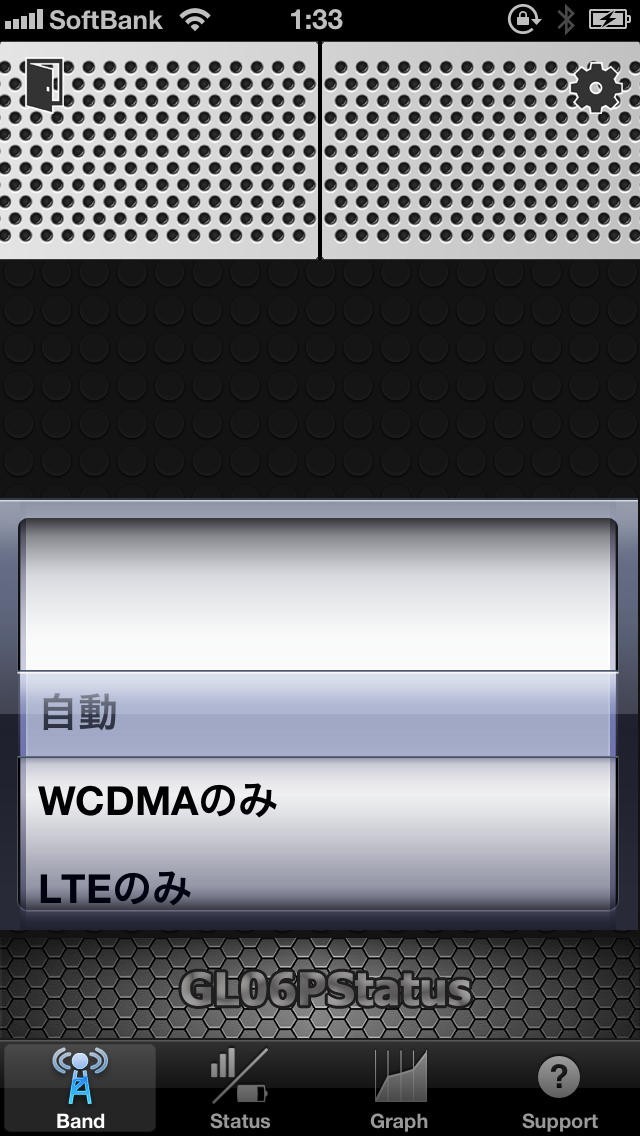
Task: Open the Status tab
Action: tap(240, 1088)
